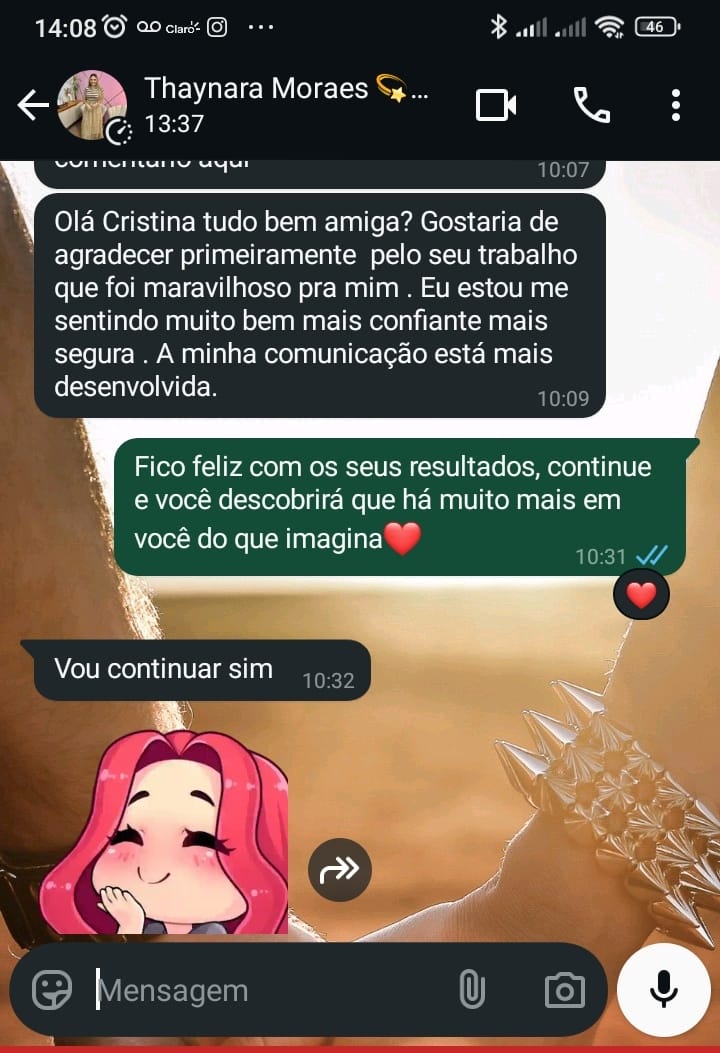Open the emoji and sticker picker
Image resolution: width=720 pixels, height=1053 pixels.
(52, 990)
